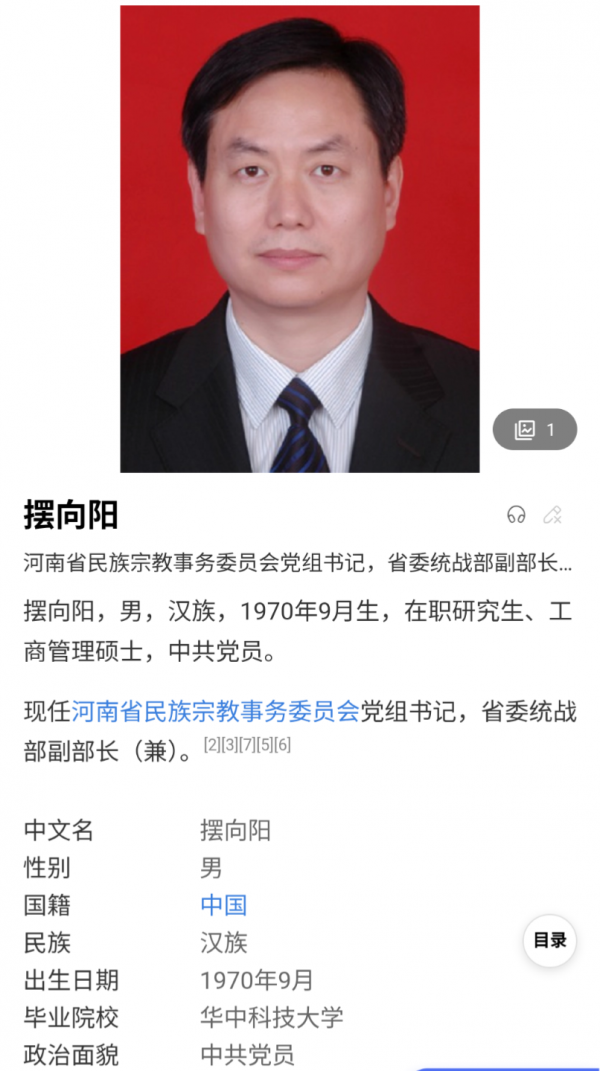The width and height of the screenshot is (600, 1071).
Task: Listen to the entry with headphone icon
Action: (x=516, y=515)
